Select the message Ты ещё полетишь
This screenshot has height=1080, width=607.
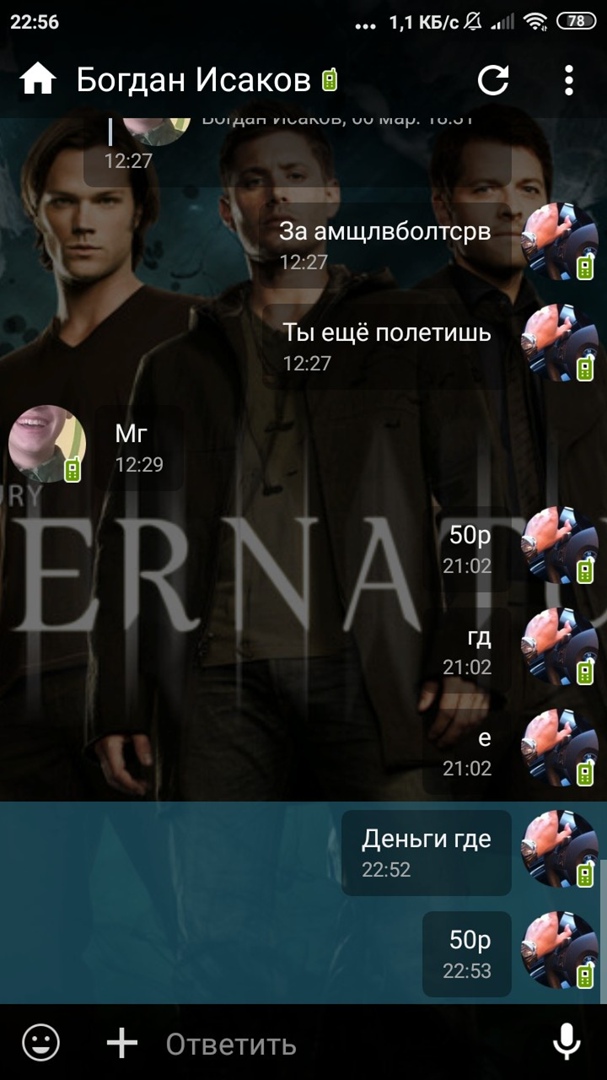[386, 345]
